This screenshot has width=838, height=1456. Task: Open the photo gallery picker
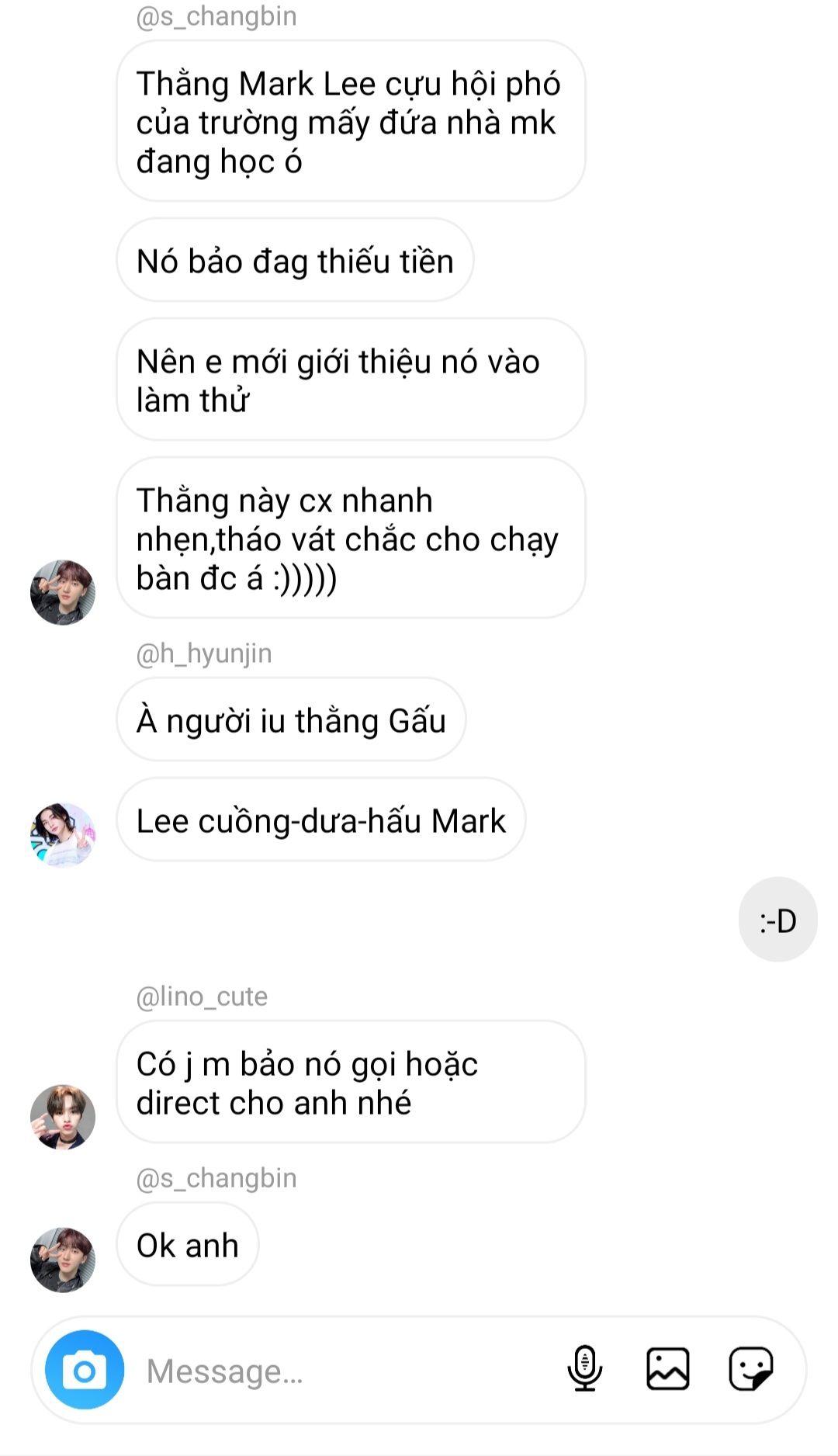(668, 1369)
